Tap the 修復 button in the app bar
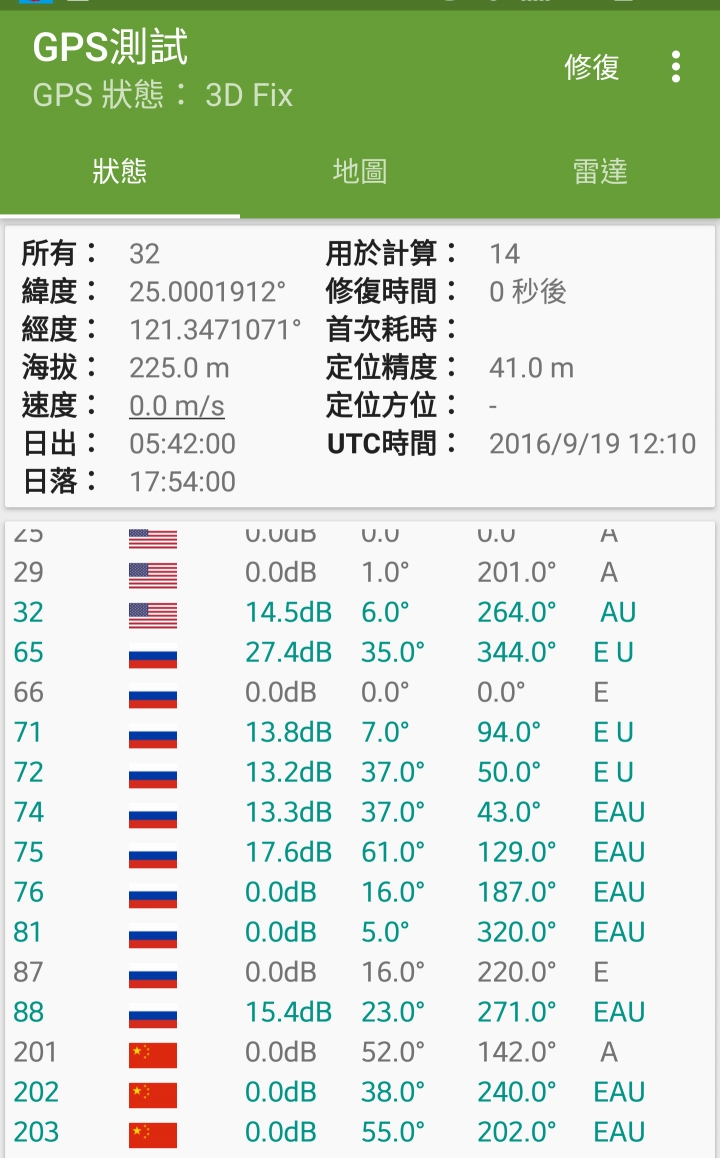Image resolution: width=720 pixels, height=1158 pixels. click(x=591, y=67)
